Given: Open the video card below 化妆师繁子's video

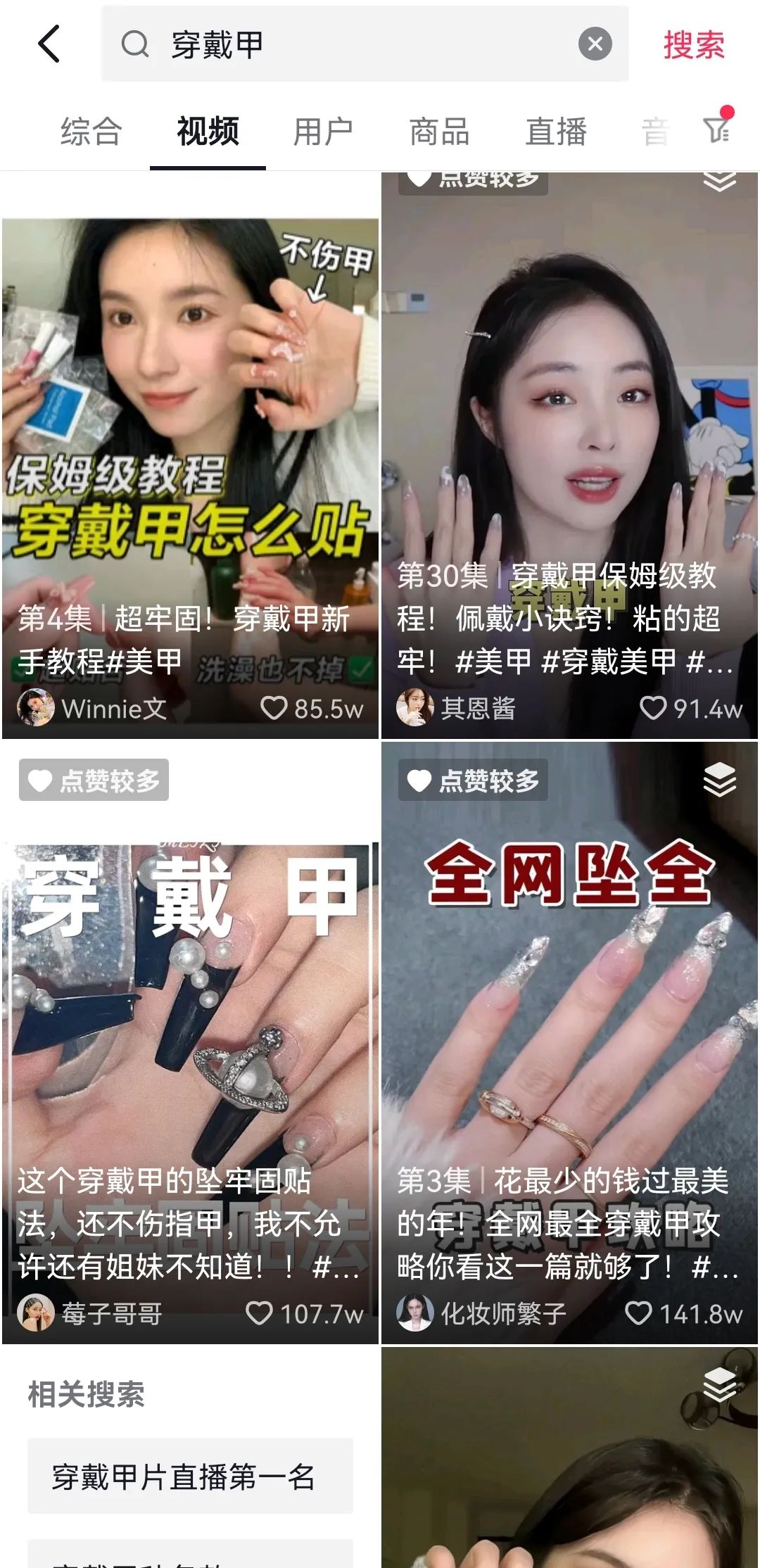Looking at the screenshot, I should (569, 1464).
